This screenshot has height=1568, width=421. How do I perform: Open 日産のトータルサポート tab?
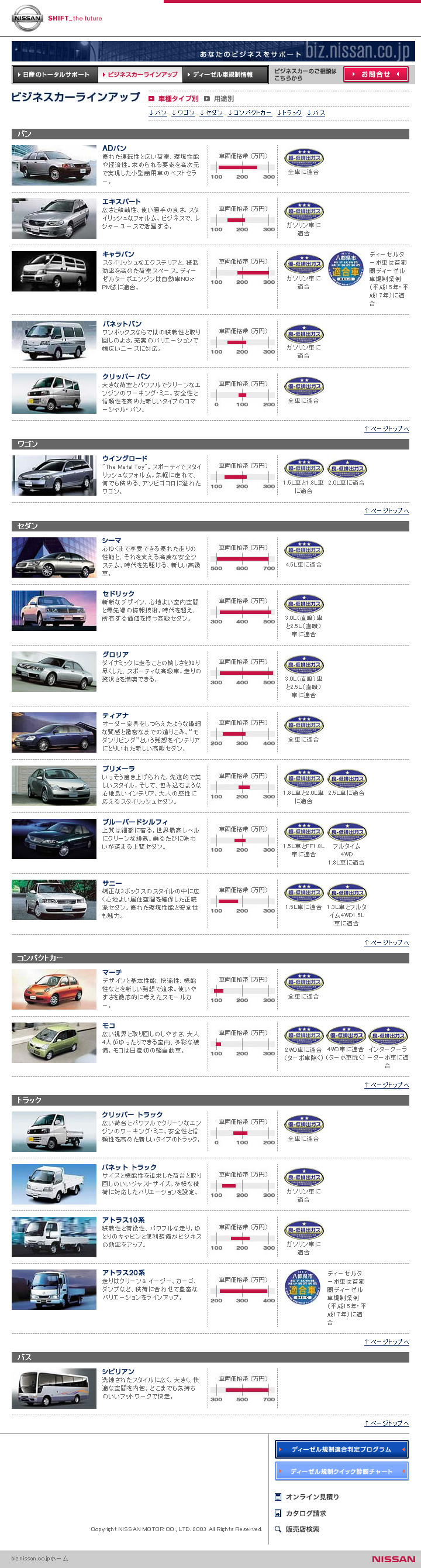pyautogui.click(x=55, y=74)
